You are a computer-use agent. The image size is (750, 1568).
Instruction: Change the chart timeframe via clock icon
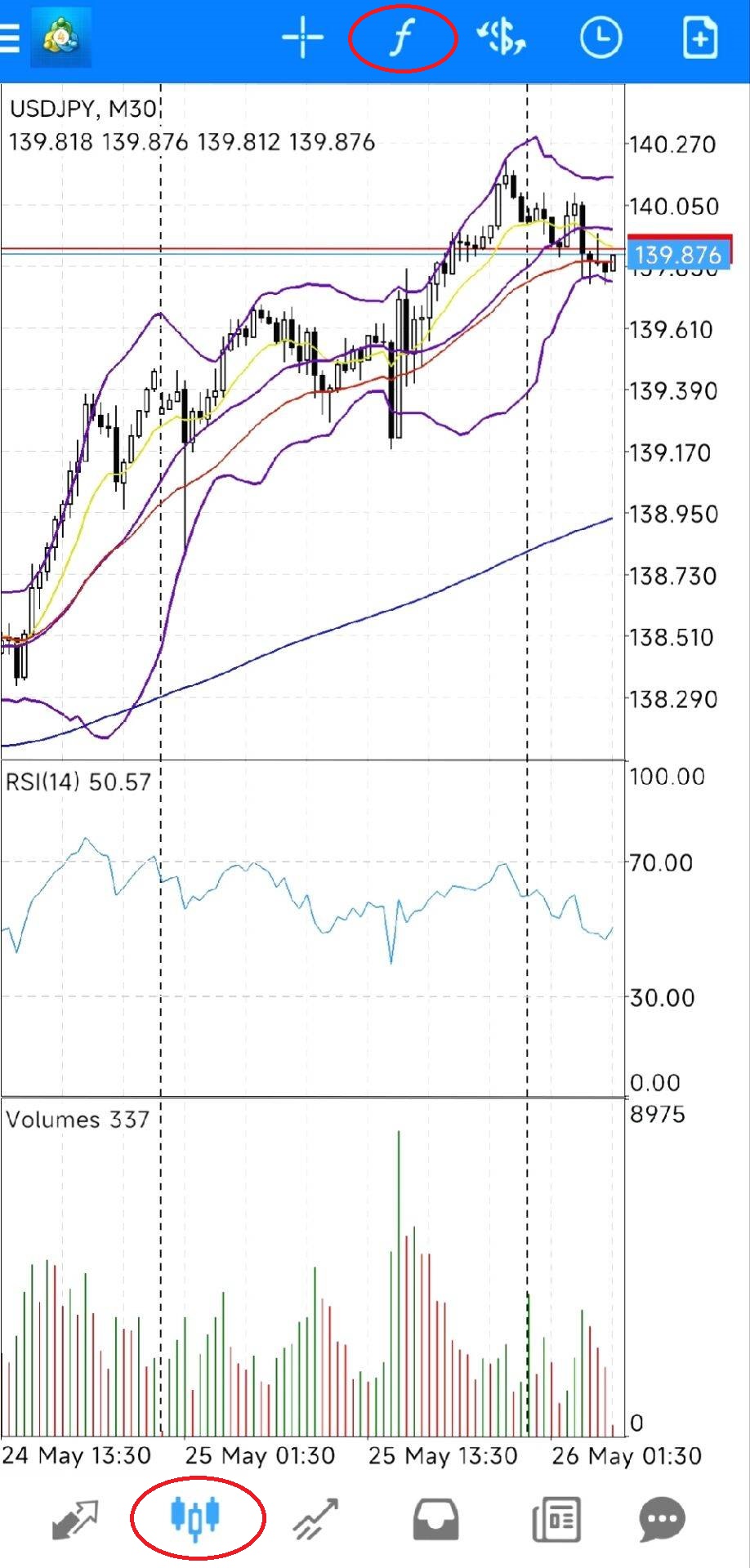[600, 38]
